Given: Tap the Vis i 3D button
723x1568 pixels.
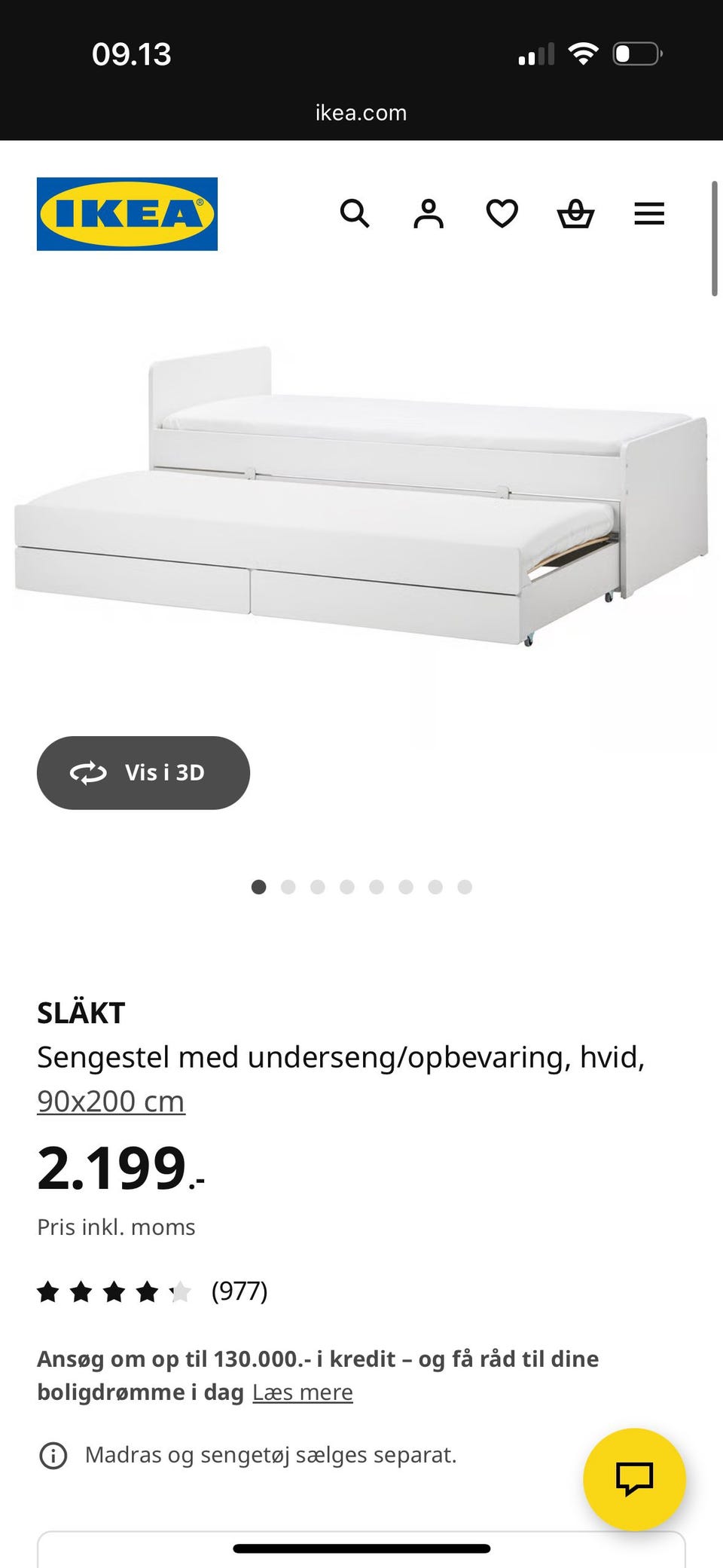Looking at the screenshot, I should [143, 773].
